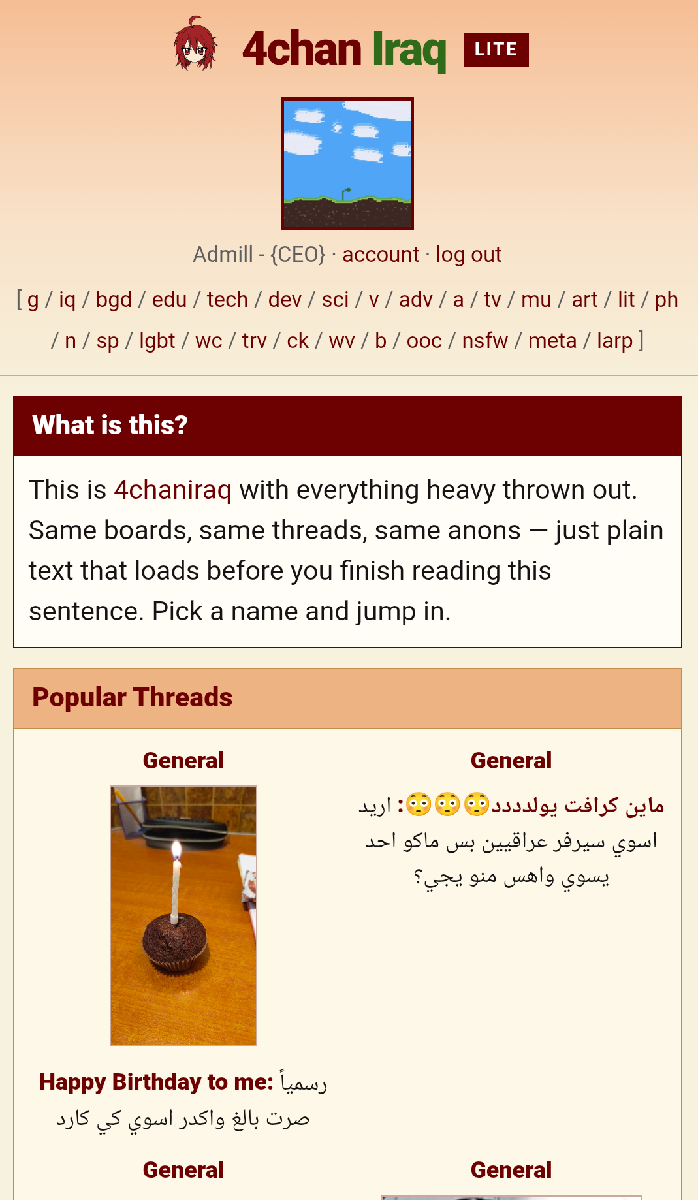Open the tech board
Image resolution: width=698 pixels, height=1200 pixels.
click(x=227, y=299)
